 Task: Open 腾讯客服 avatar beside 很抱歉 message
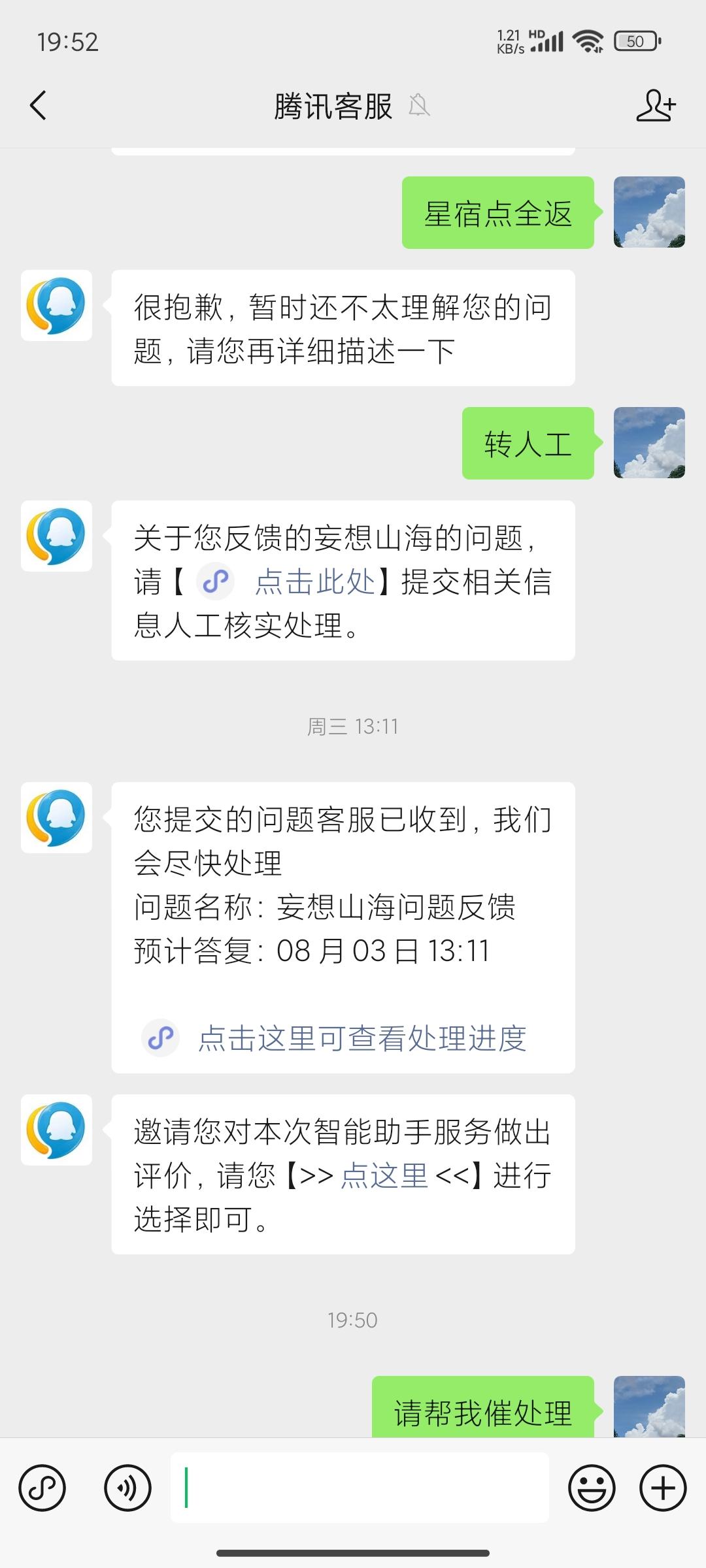tap(56, 306)
